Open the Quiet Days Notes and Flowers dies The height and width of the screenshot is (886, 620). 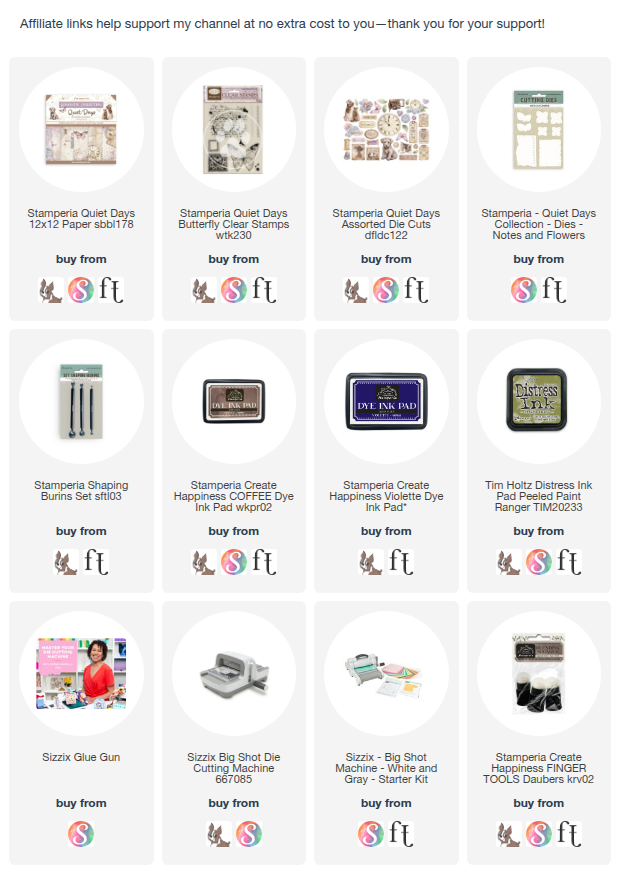point(538,124)
